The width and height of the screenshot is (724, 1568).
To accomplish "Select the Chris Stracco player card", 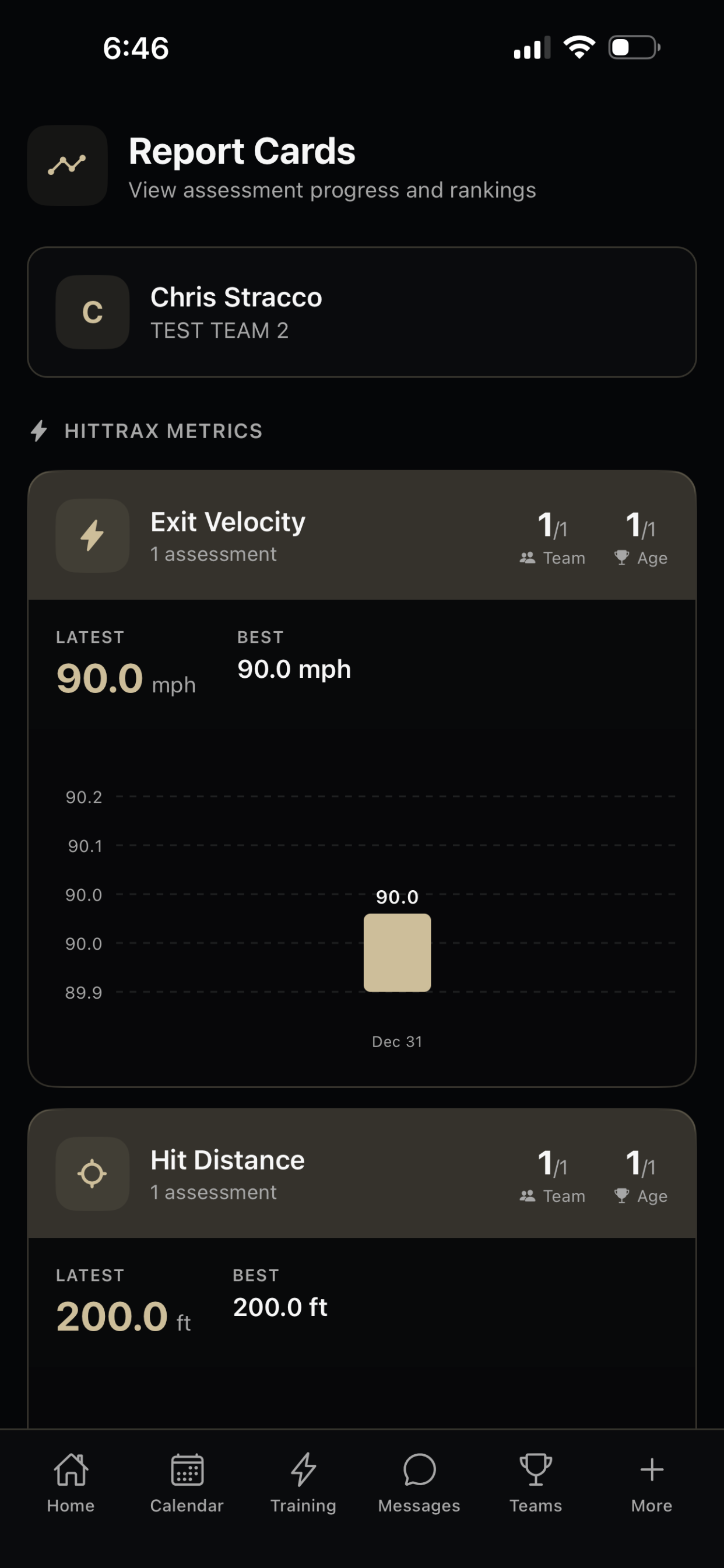I will click(x=362, y=311).
